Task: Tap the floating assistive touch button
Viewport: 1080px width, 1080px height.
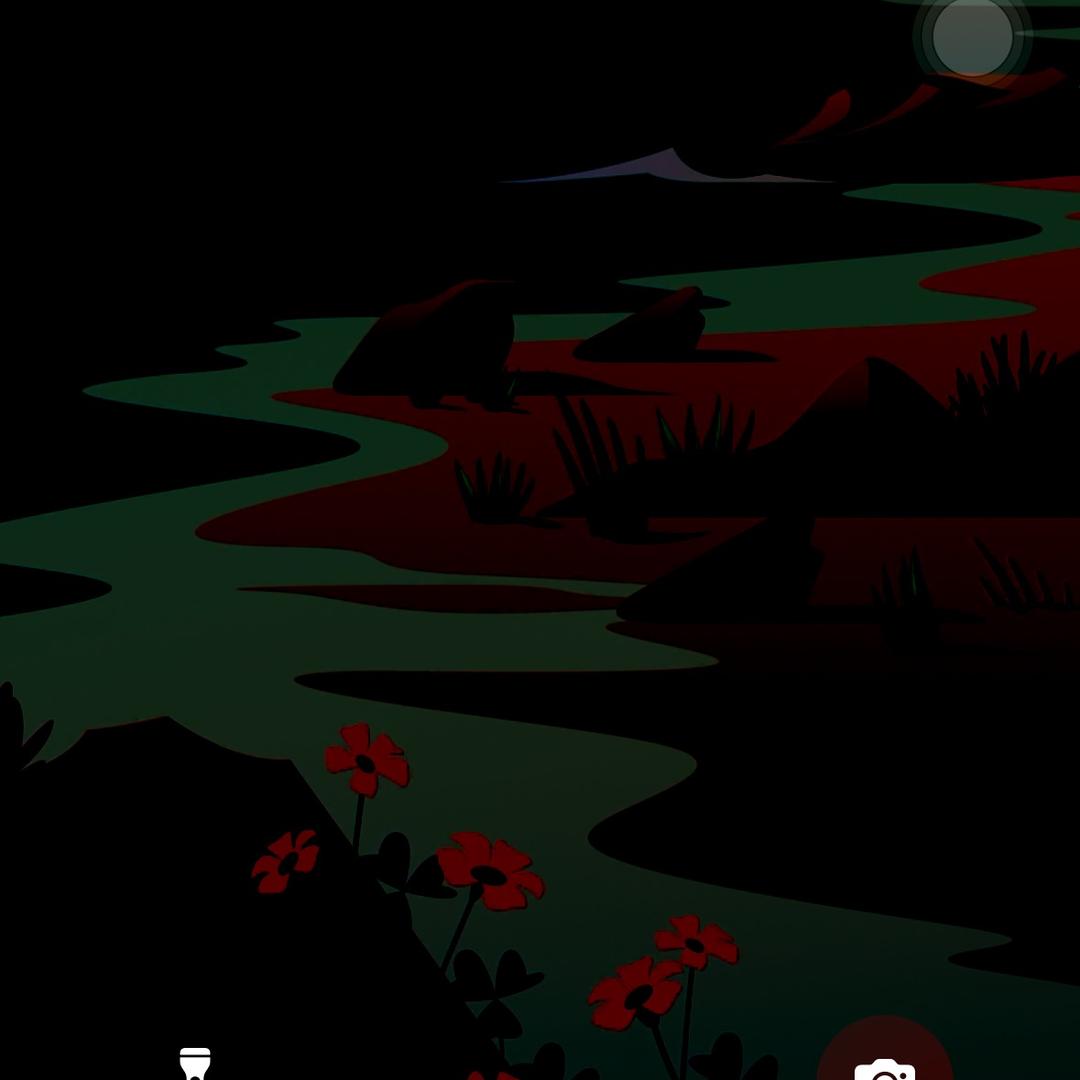Action: pos(972,37)
